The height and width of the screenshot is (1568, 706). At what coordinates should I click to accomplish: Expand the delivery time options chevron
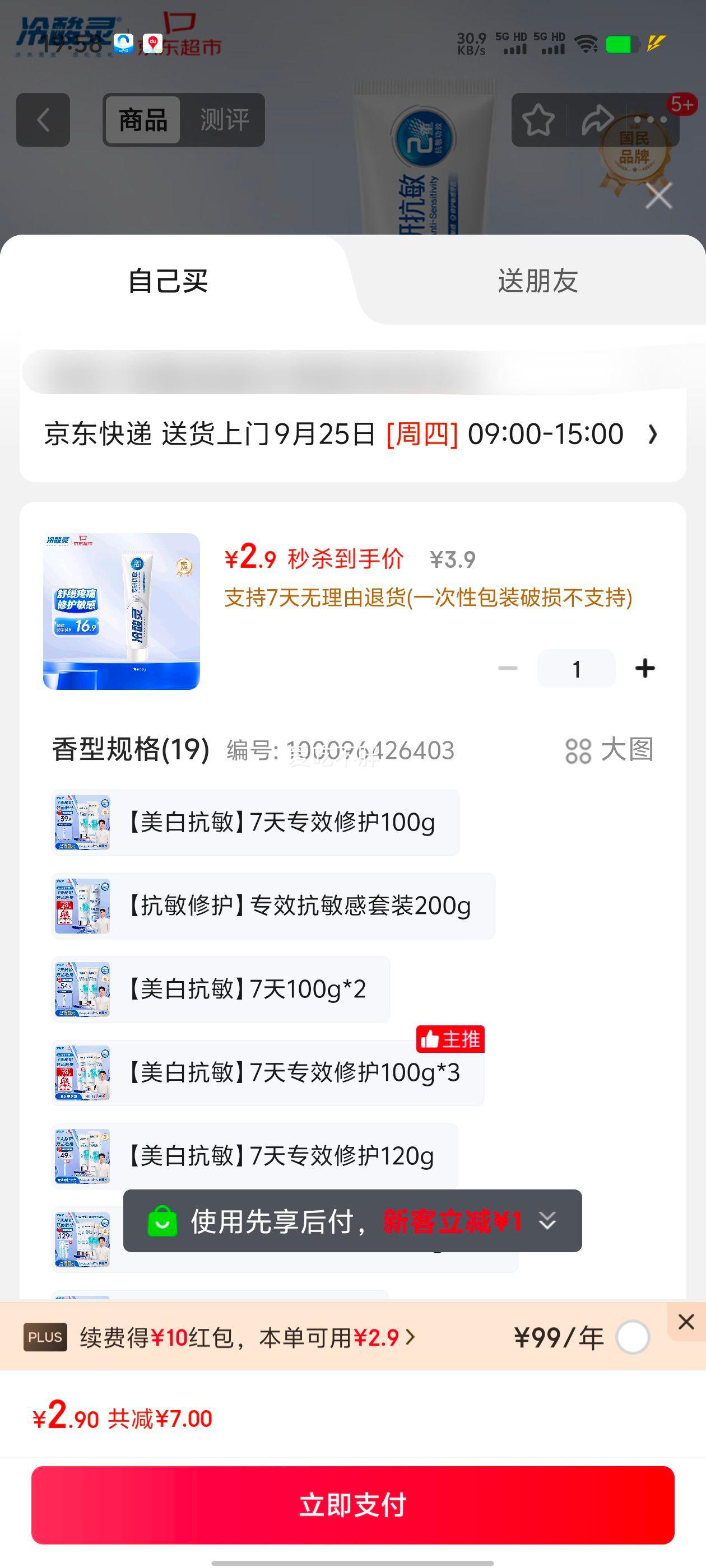pos(652,434)
